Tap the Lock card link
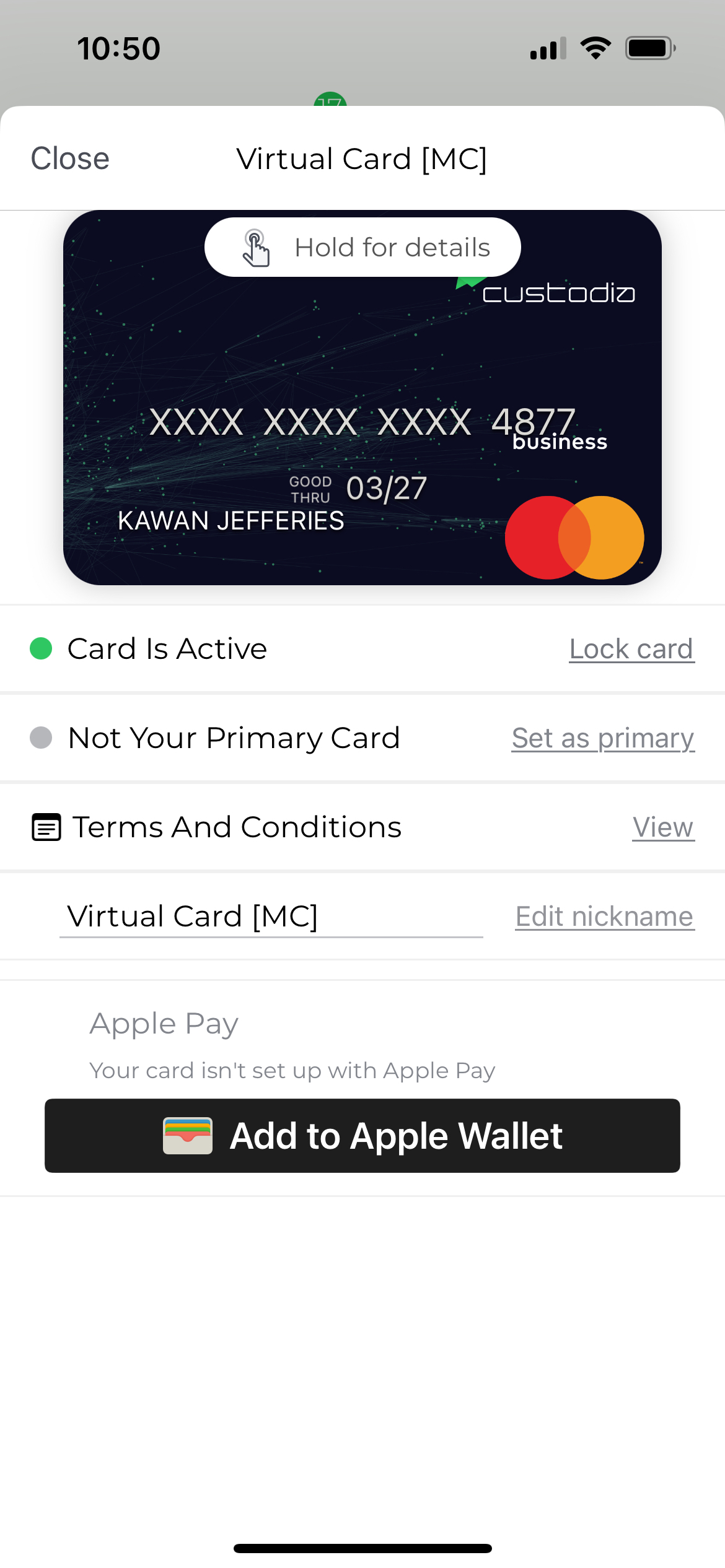The image size is (725, 1568). coord(631,649)
